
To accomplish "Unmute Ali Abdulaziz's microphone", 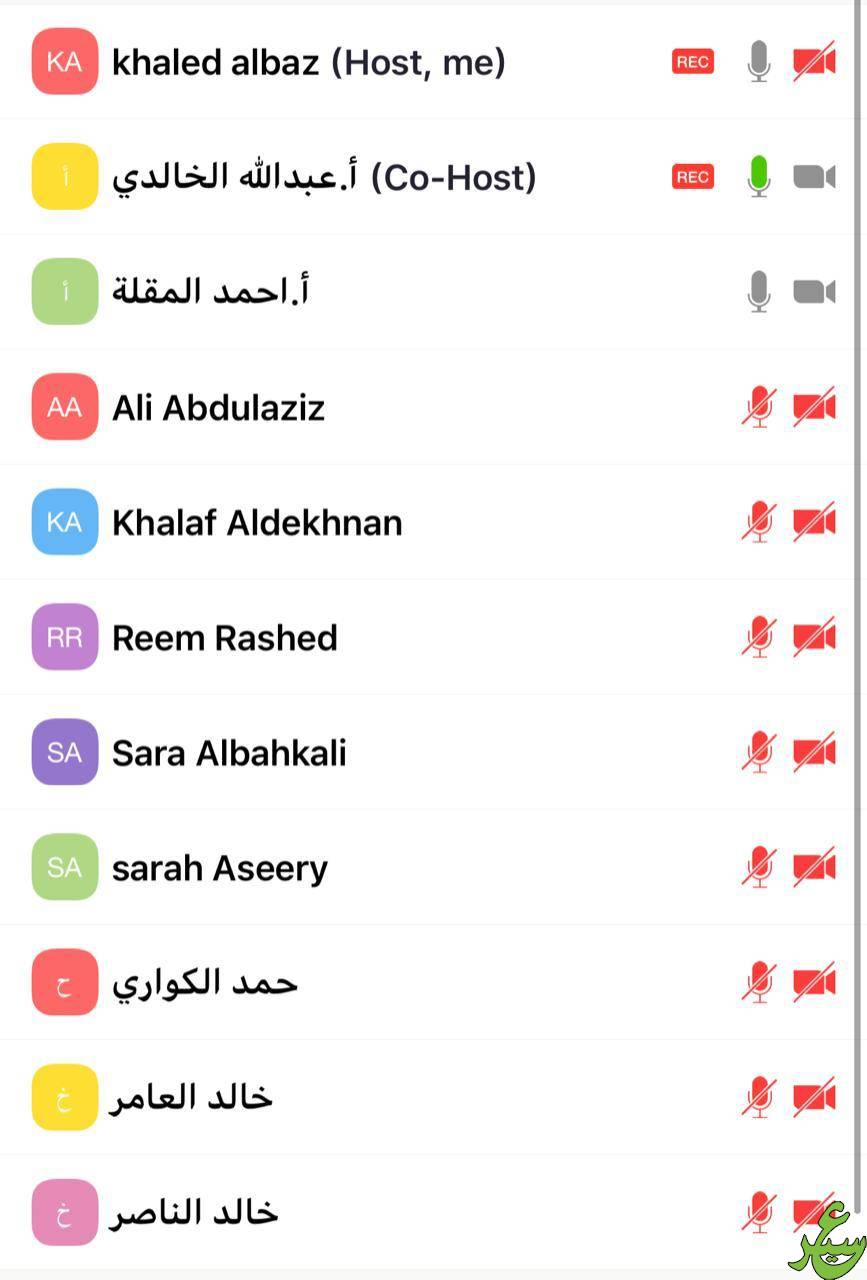I will (759, 408).
